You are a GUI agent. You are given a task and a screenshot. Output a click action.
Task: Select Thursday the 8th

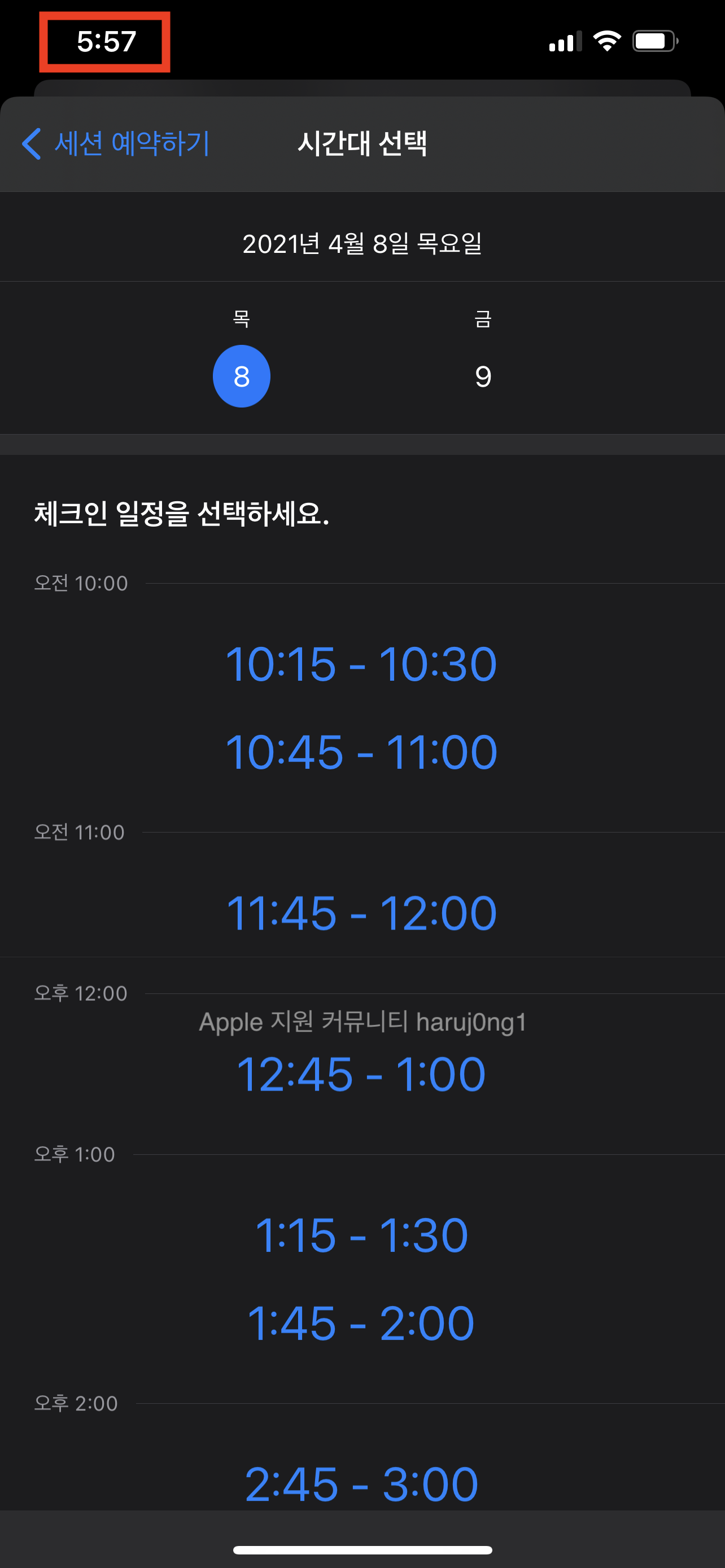(242, 376)
